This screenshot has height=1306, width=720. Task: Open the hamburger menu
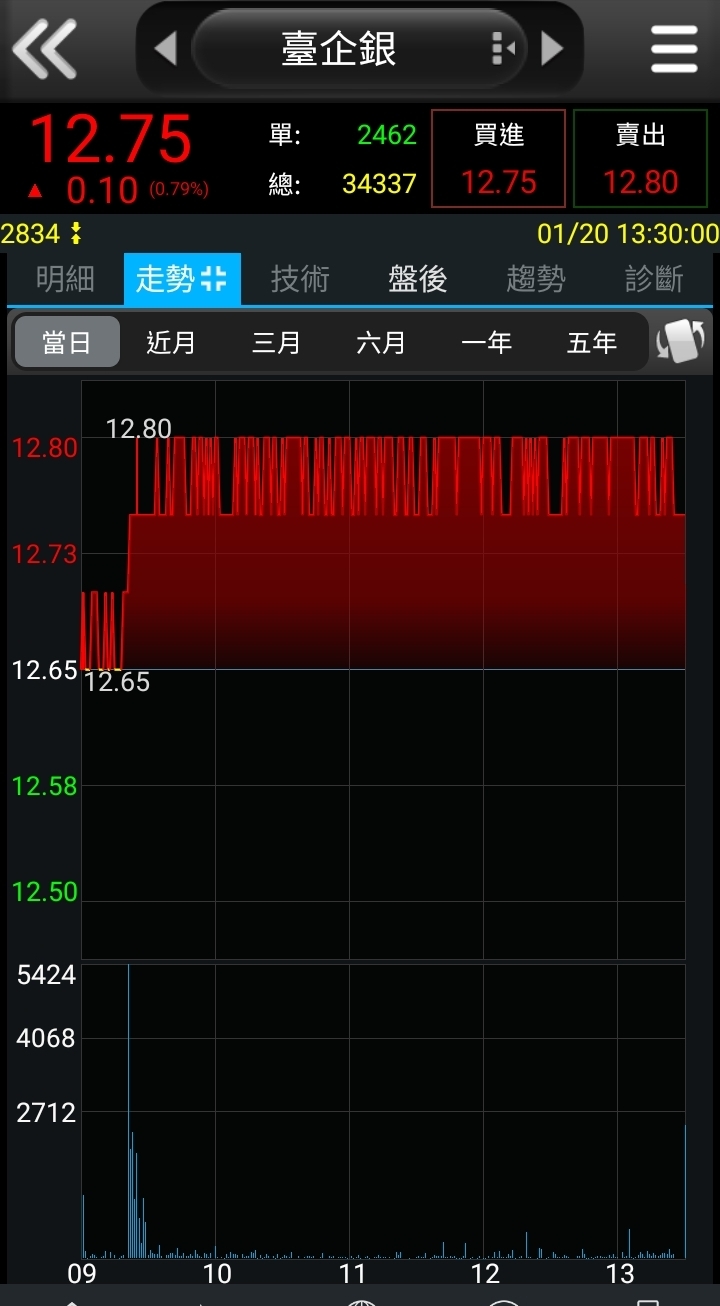(x=674, y=47)
